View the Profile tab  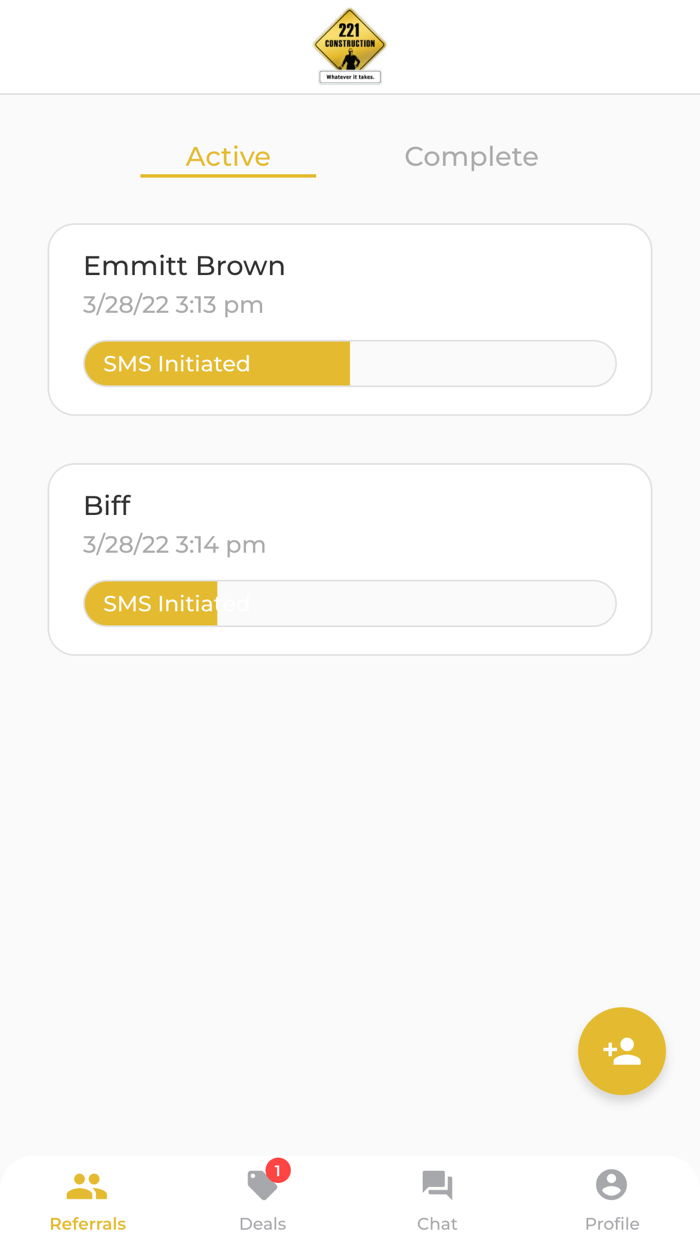tap(611, 1200)
